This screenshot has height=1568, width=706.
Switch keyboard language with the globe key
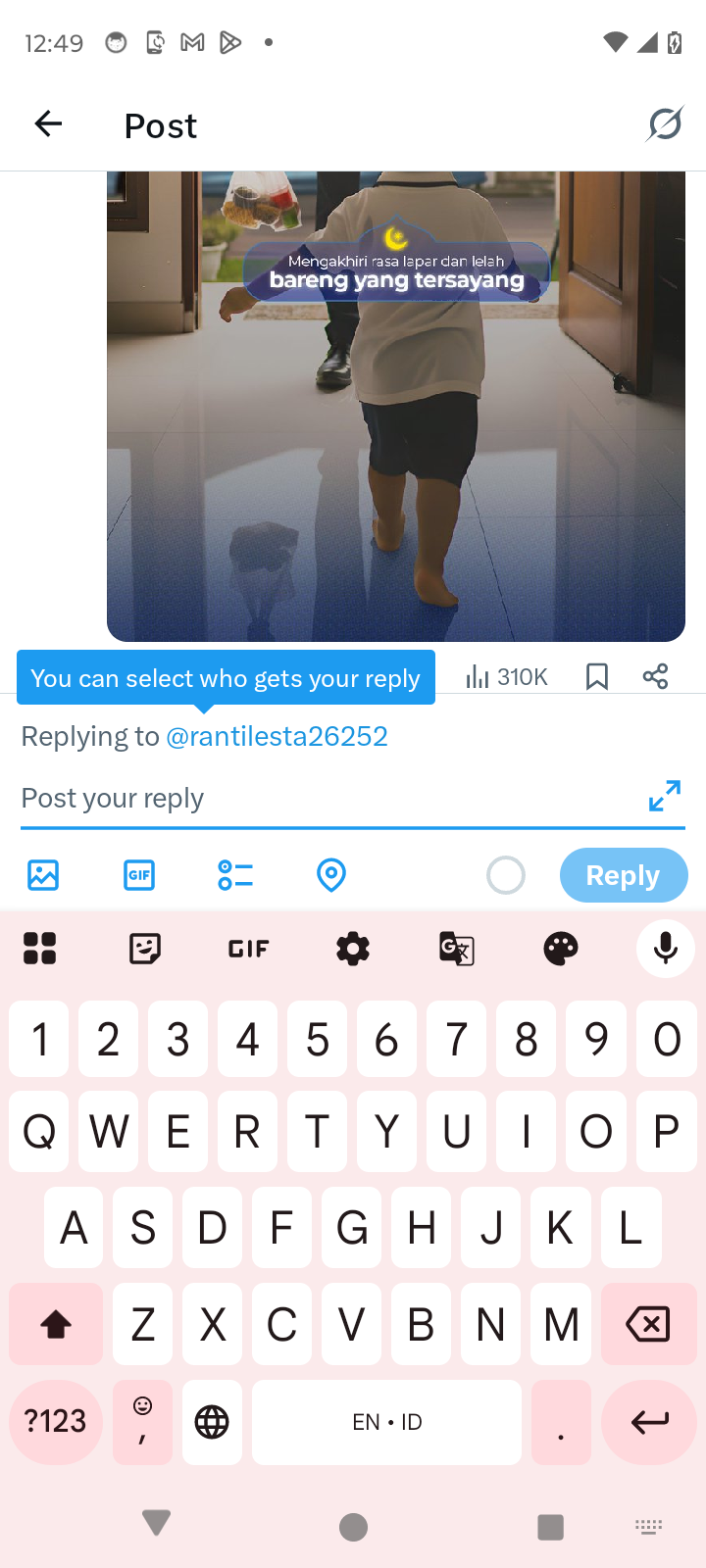[212, 1421]
